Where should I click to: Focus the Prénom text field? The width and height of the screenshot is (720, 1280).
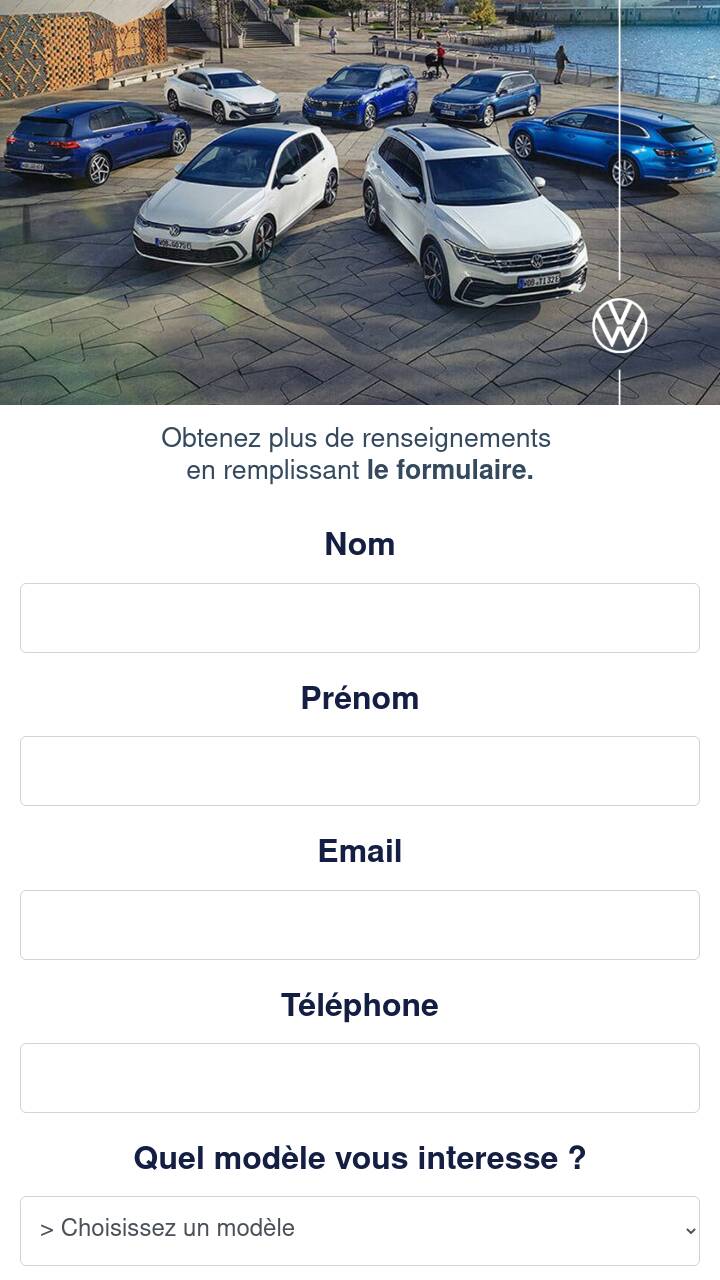pyautogui.click(x=360, y=771)
